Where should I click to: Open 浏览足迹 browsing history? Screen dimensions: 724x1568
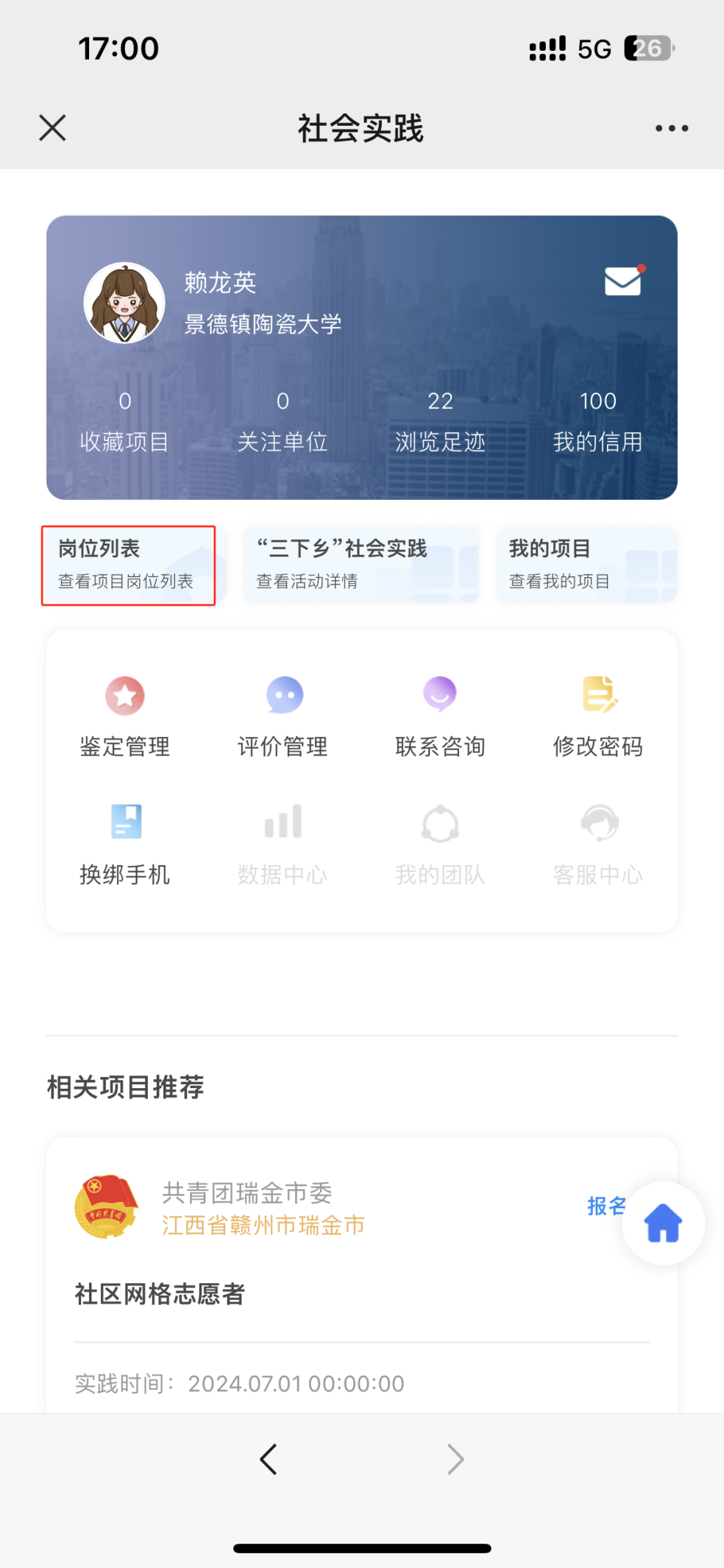(440, 422)
